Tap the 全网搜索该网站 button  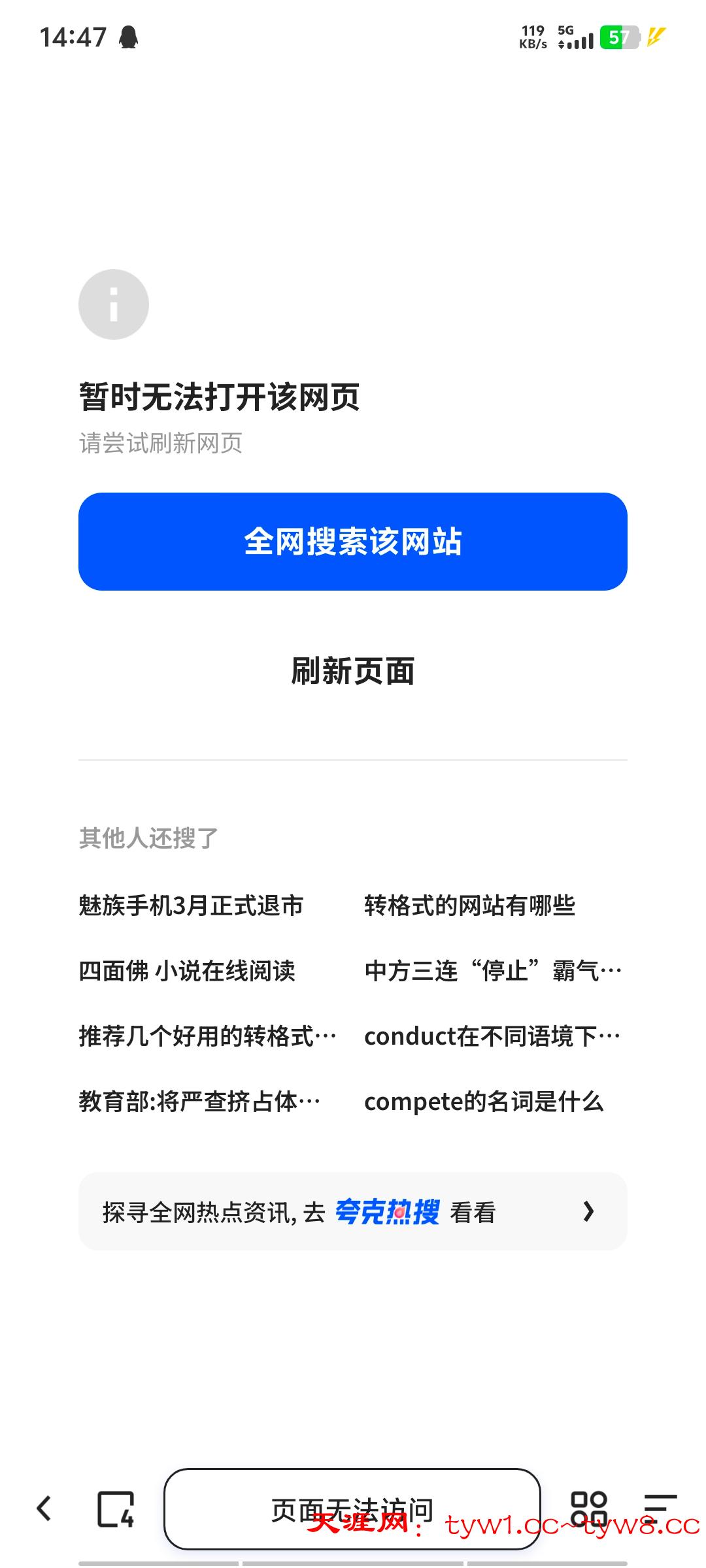(x=353, y=542)
